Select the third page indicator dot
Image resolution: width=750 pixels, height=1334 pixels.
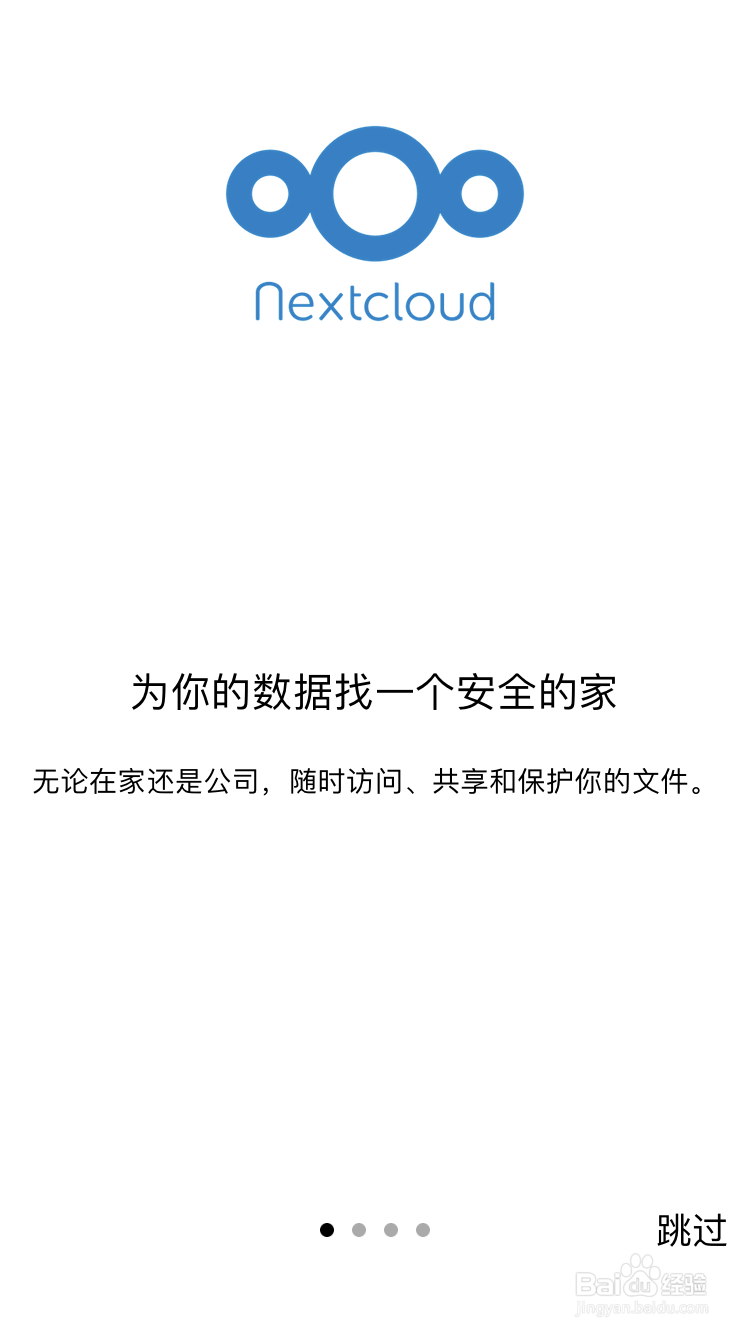[x=390, y=1230]
